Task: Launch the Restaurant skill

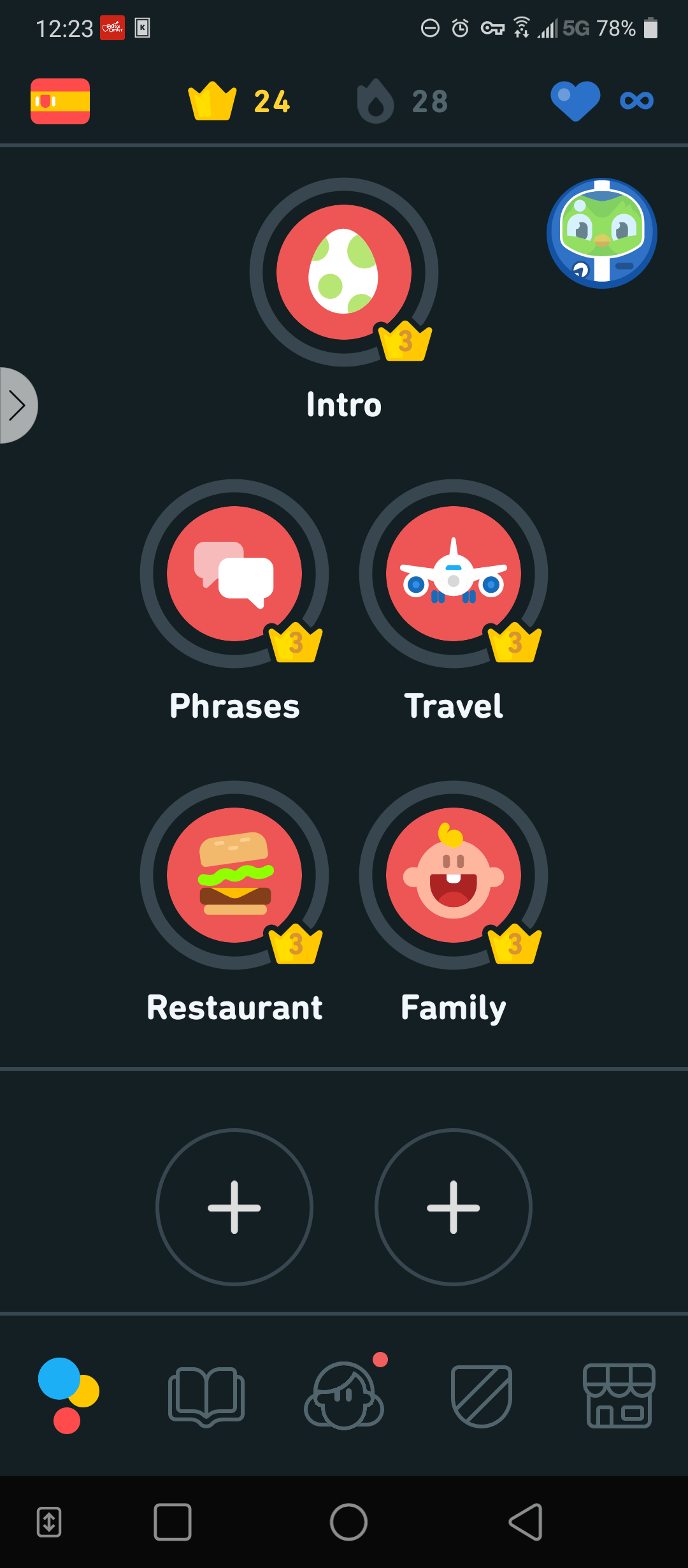Action: pos(234,875)
